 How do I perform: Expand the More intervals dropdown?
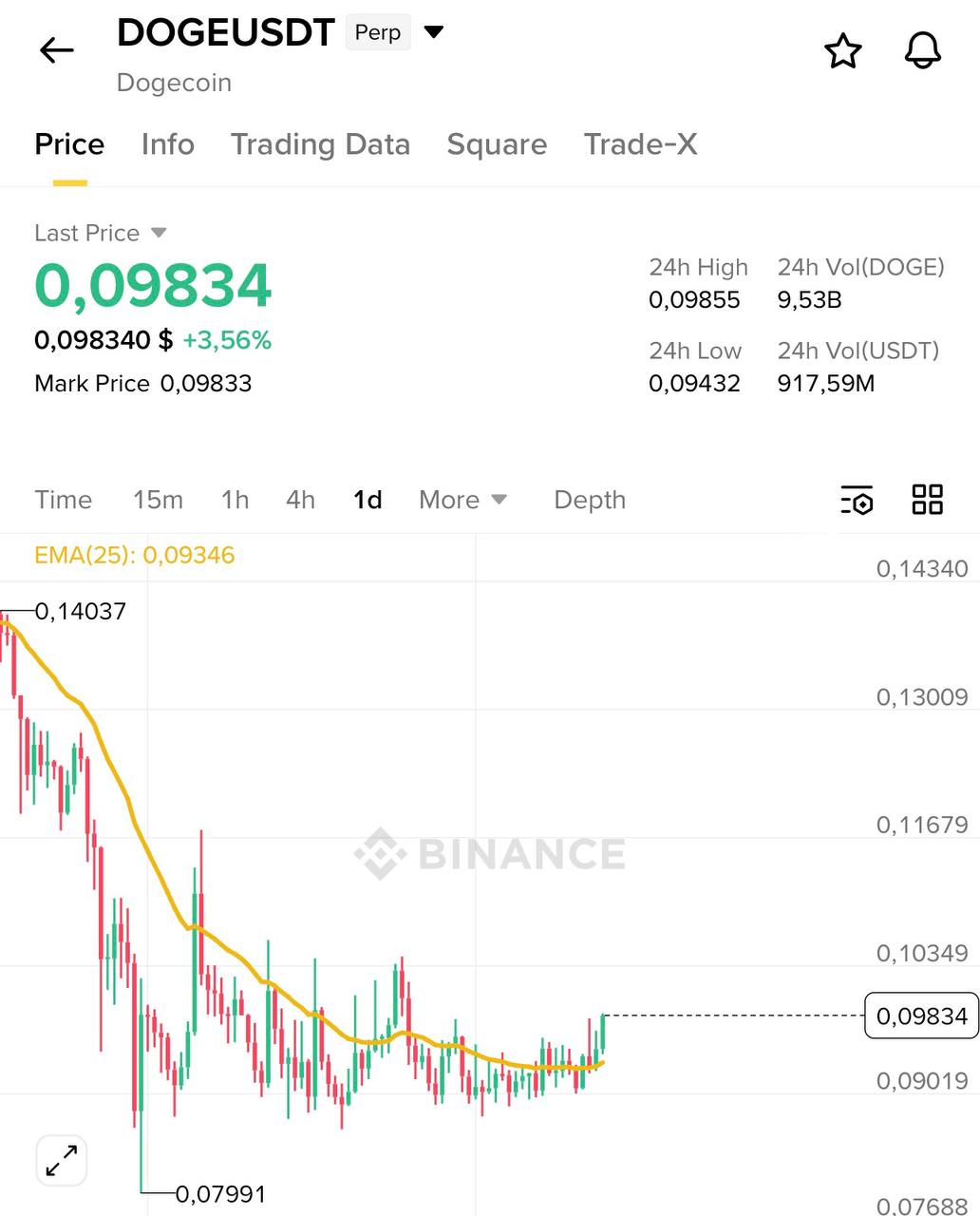click(x=462, y=500)
